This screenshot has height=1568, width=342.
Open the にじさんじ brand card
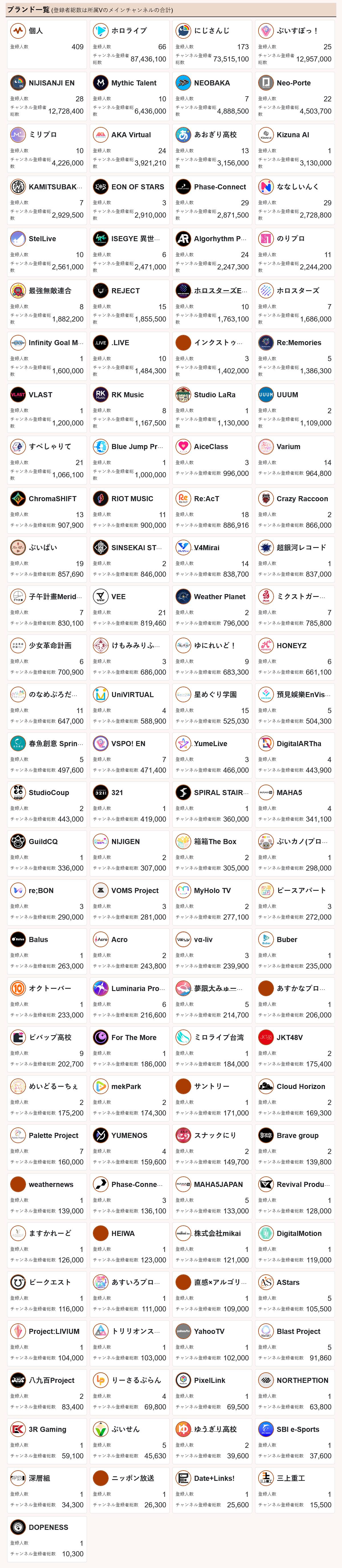point(212,44)
